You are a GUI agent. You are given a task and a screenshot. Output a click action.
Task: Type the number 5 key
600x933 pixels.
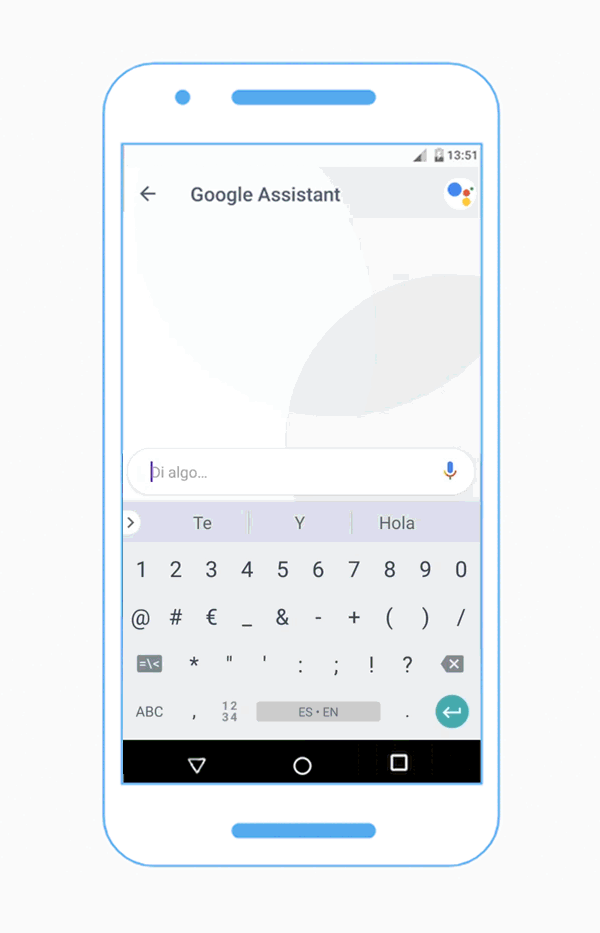pos(282,570)
